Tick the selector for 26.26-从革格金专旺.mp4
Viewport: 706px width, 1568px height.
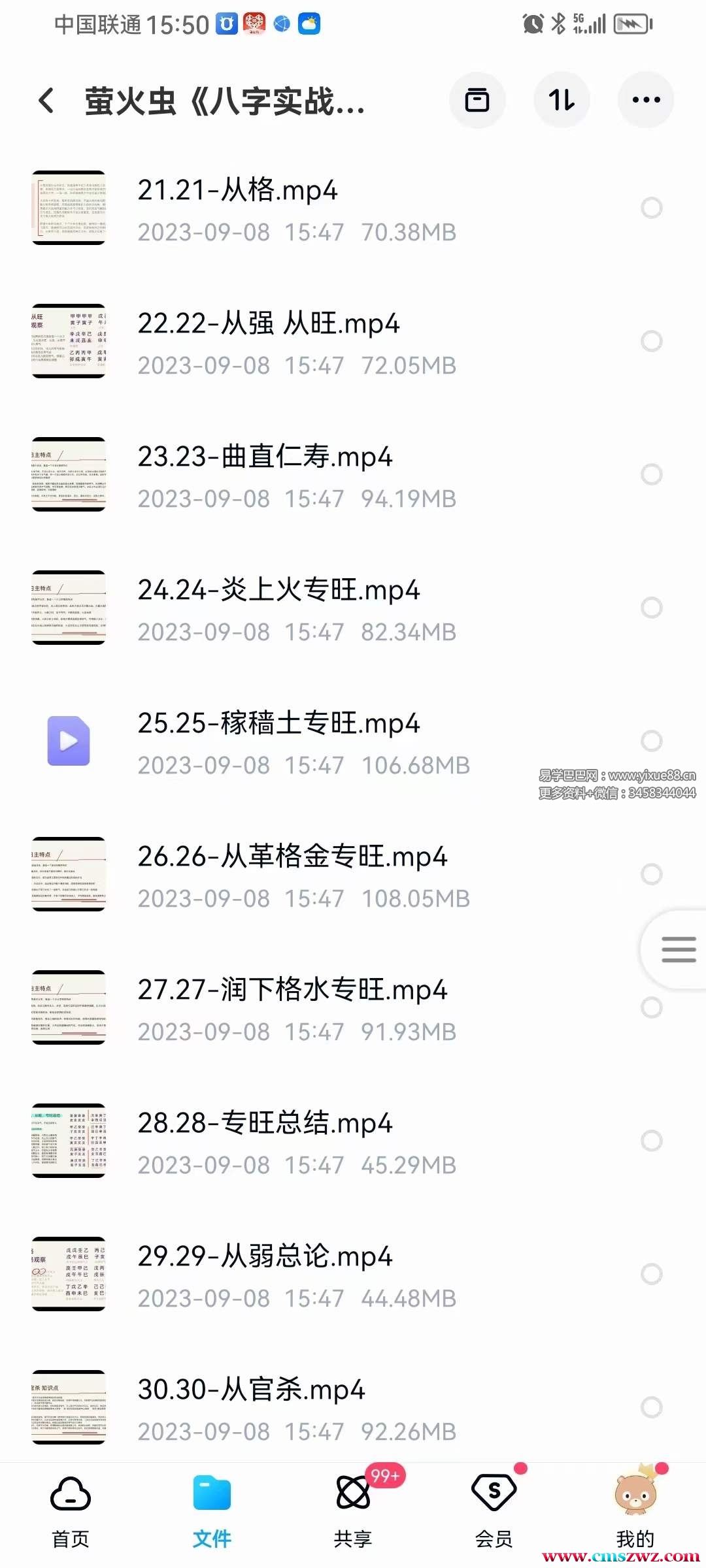point(651,874)
